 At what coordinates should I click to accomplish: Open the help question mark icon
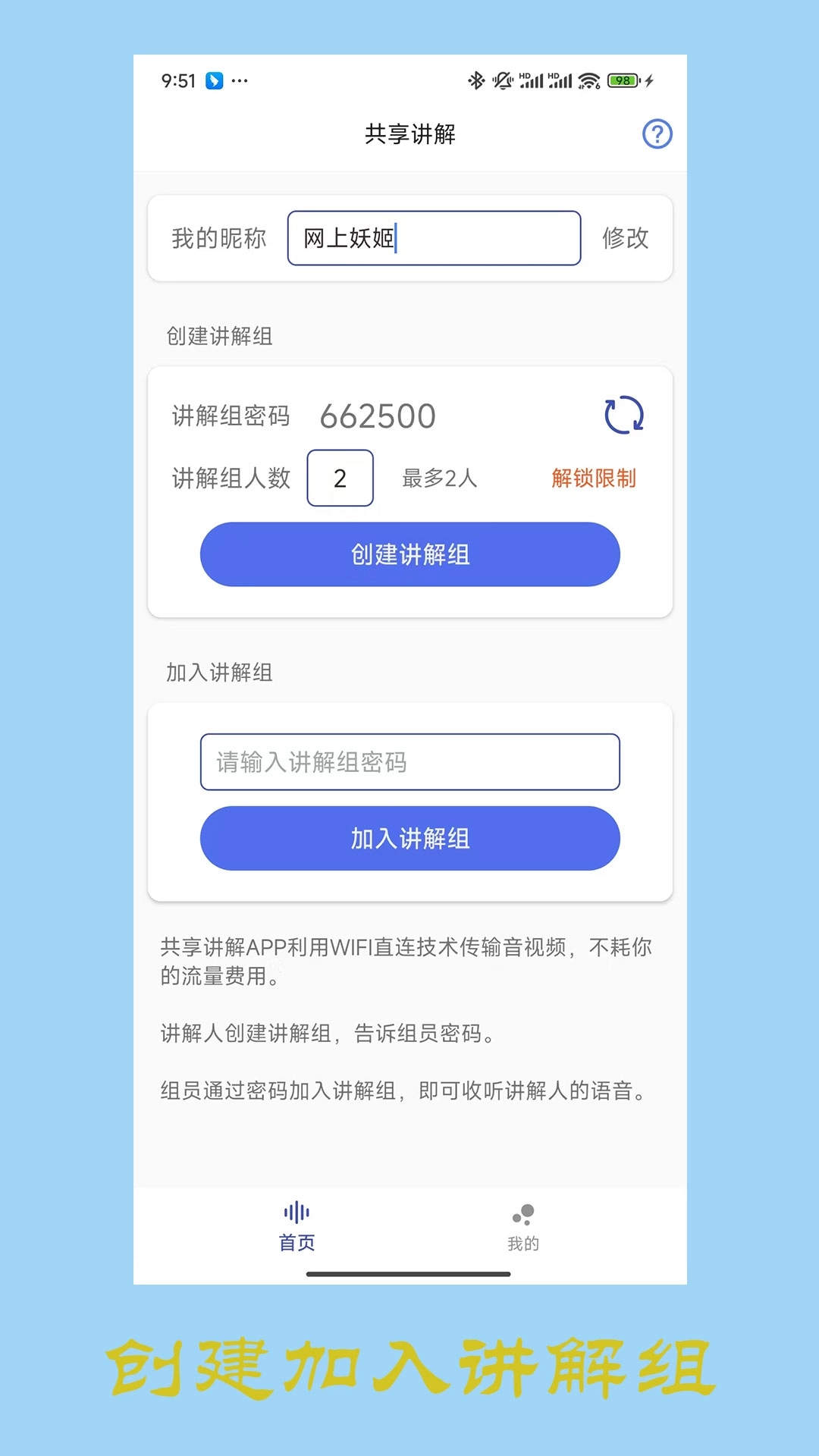tap(658, 134)
